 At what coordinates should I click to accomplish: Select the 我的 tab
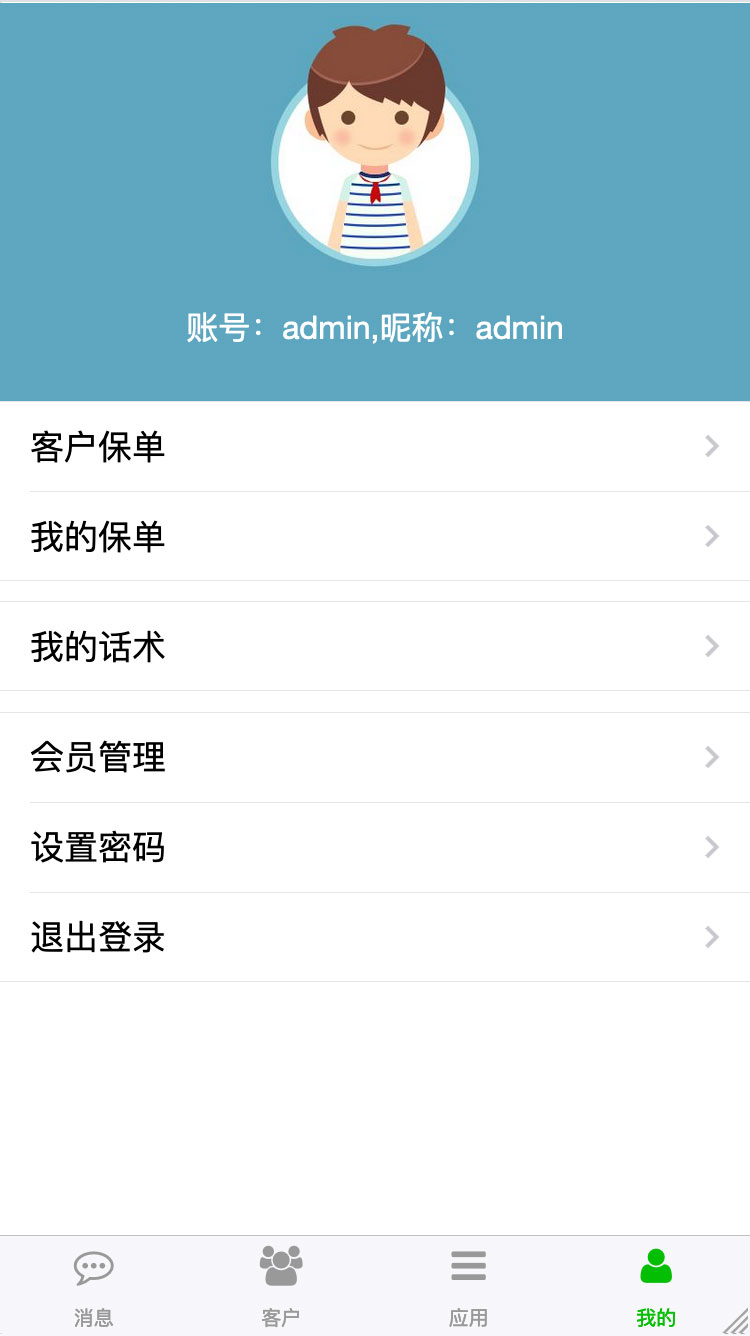[656, 1287]
